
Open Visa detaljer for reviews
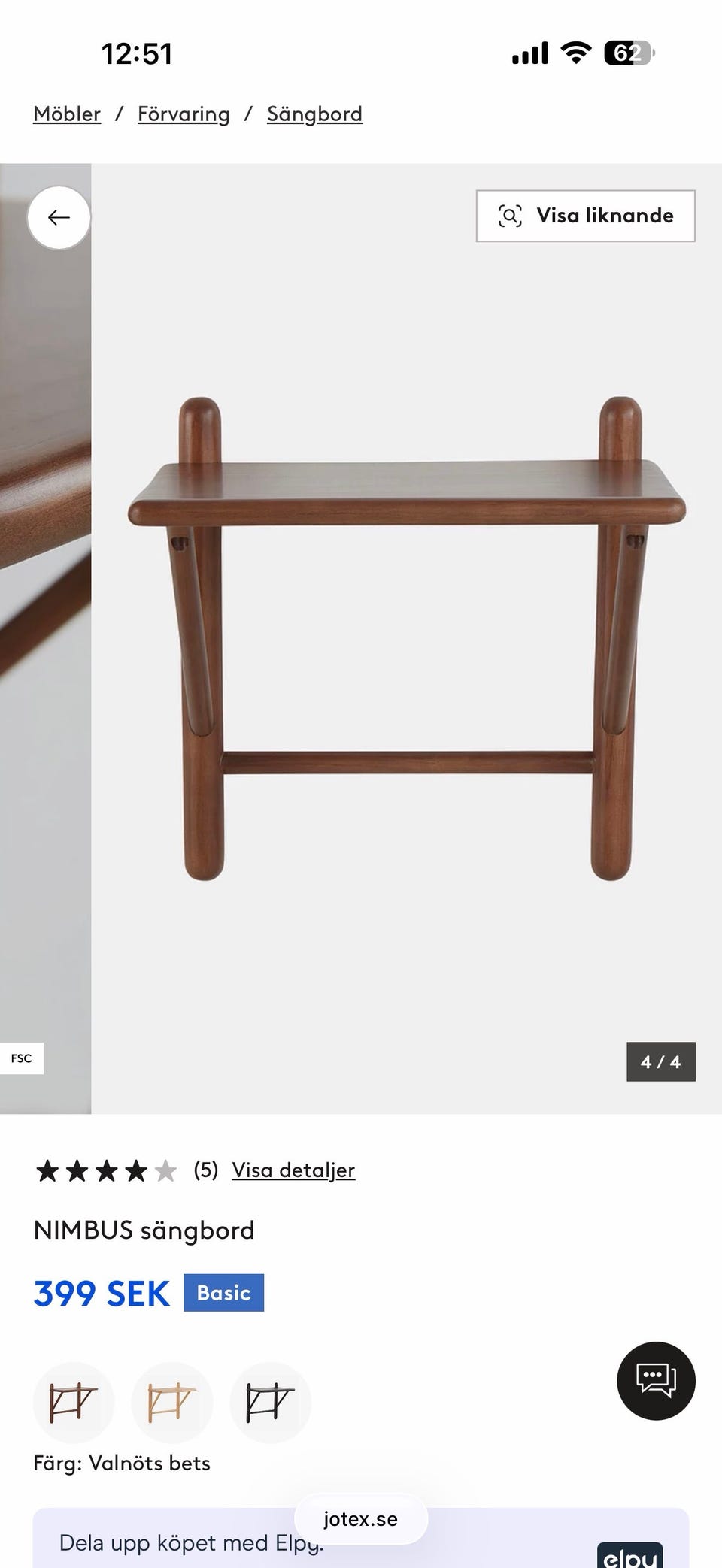pos(293,1170)
